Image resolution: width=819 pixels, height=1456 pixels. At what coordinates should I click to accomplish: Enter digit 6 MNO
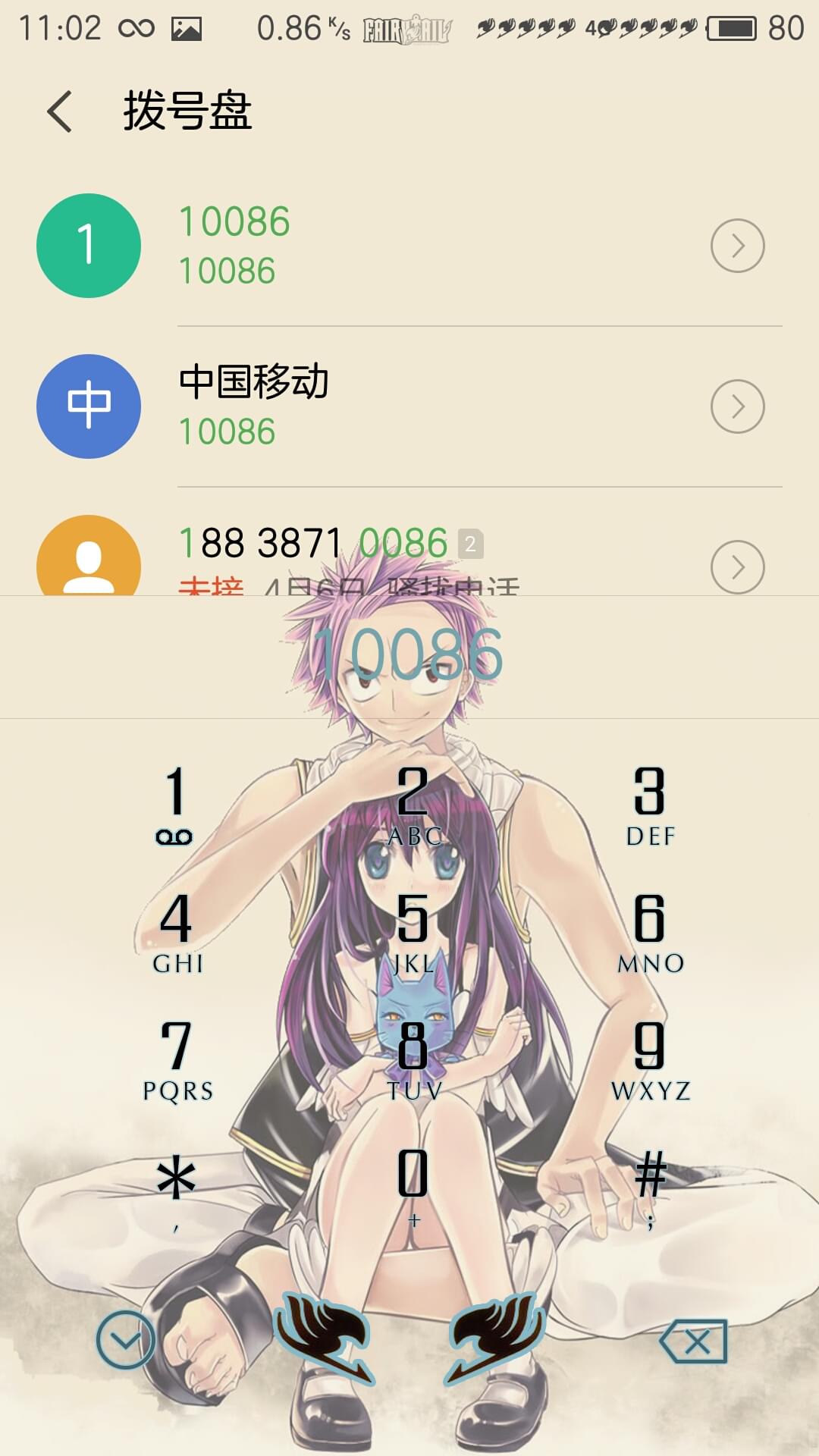tap(650, 933)
